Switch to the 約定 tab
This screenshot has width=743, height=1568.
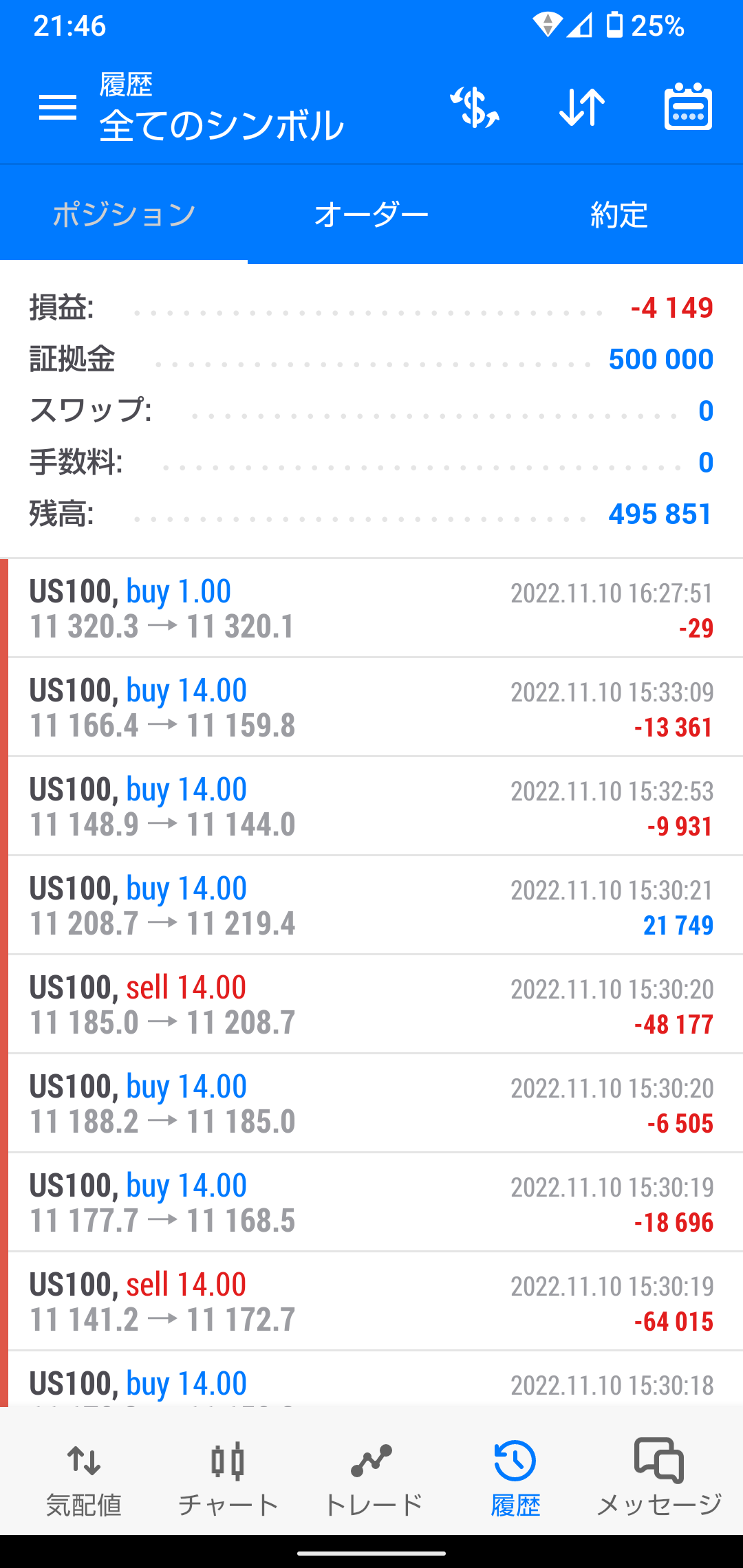click(x=619, y=215)
